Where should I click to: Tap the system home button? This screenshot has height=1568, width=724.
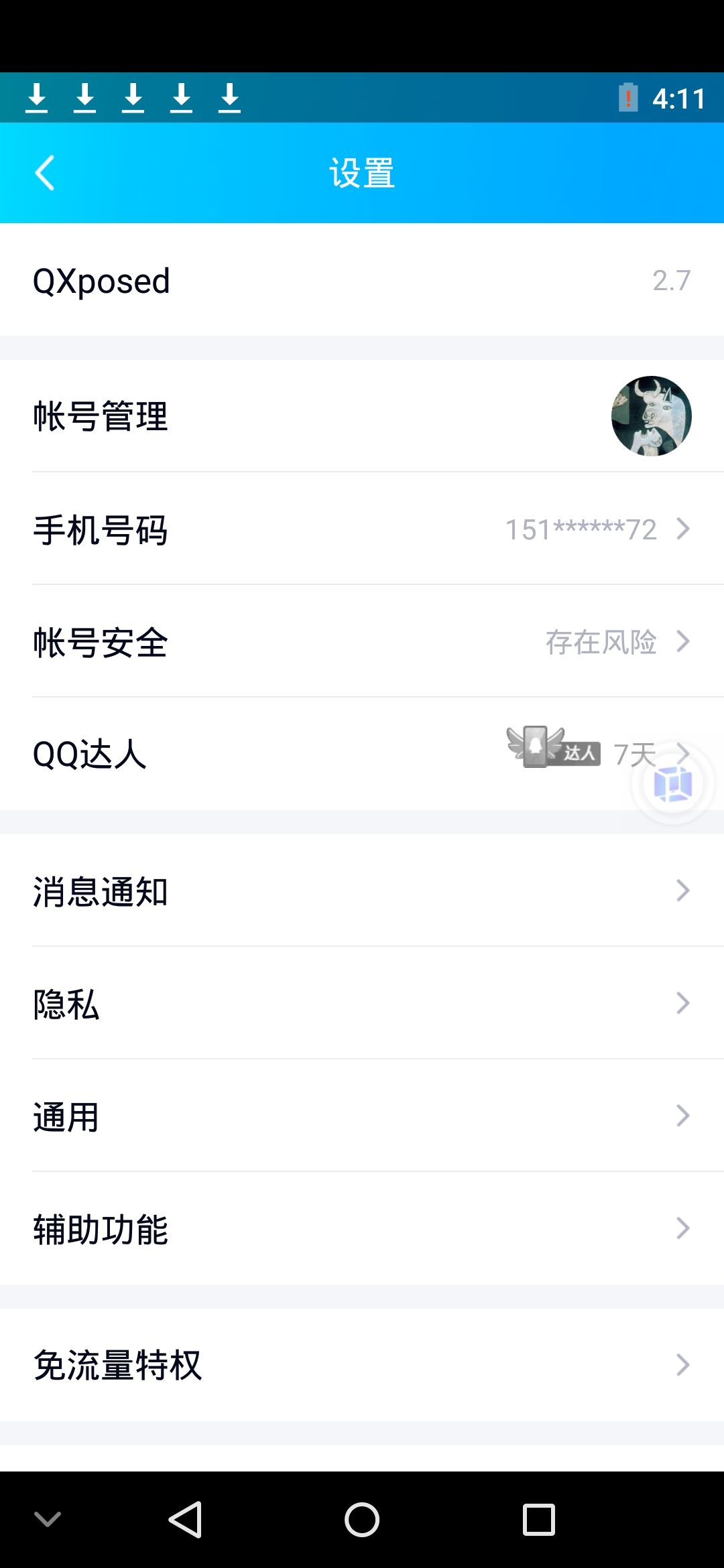click(362, 1519)
